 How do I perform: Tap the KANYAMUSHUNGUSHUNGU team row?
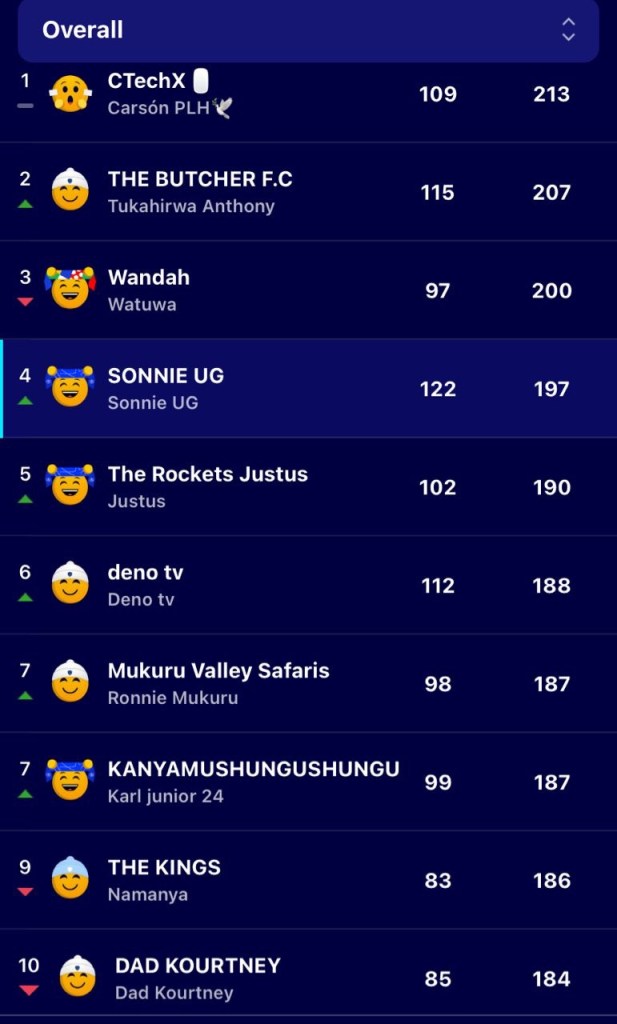tap(308, 782)
